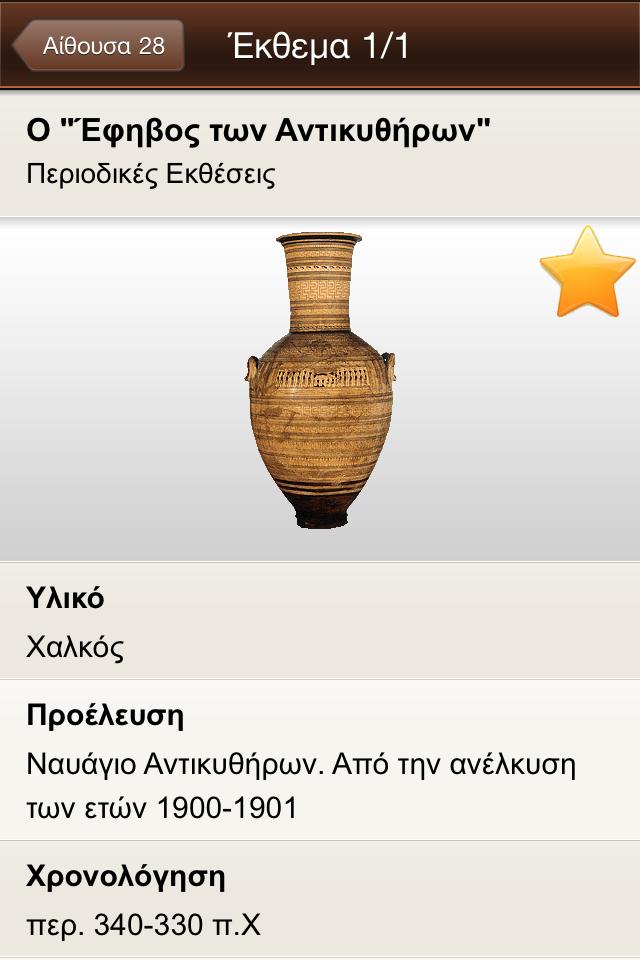Open the exhibit's vase photo
Viewport: 640px width, 960px height.
320,380
